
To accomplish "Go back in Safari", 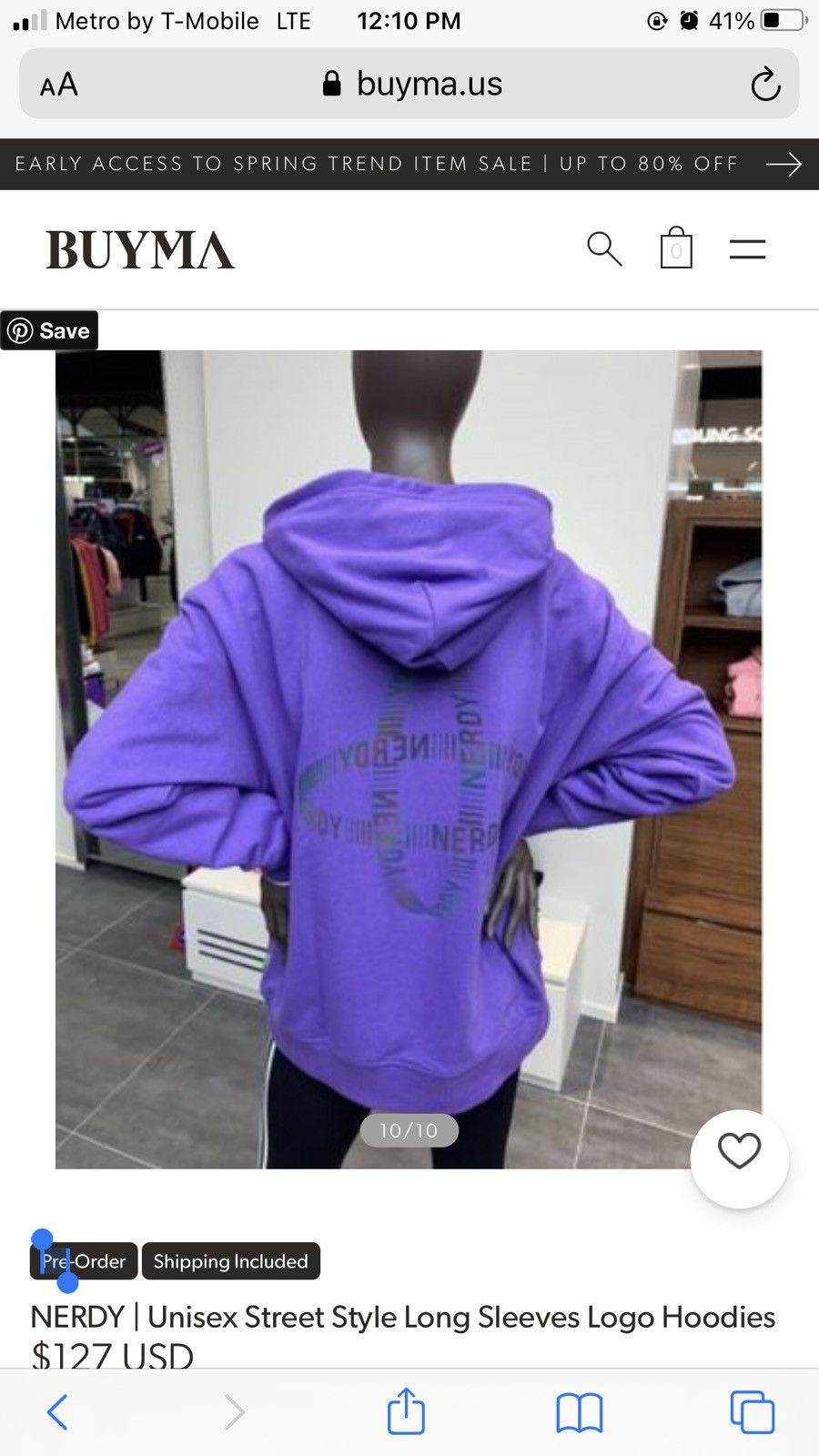I will (57, 1412).
